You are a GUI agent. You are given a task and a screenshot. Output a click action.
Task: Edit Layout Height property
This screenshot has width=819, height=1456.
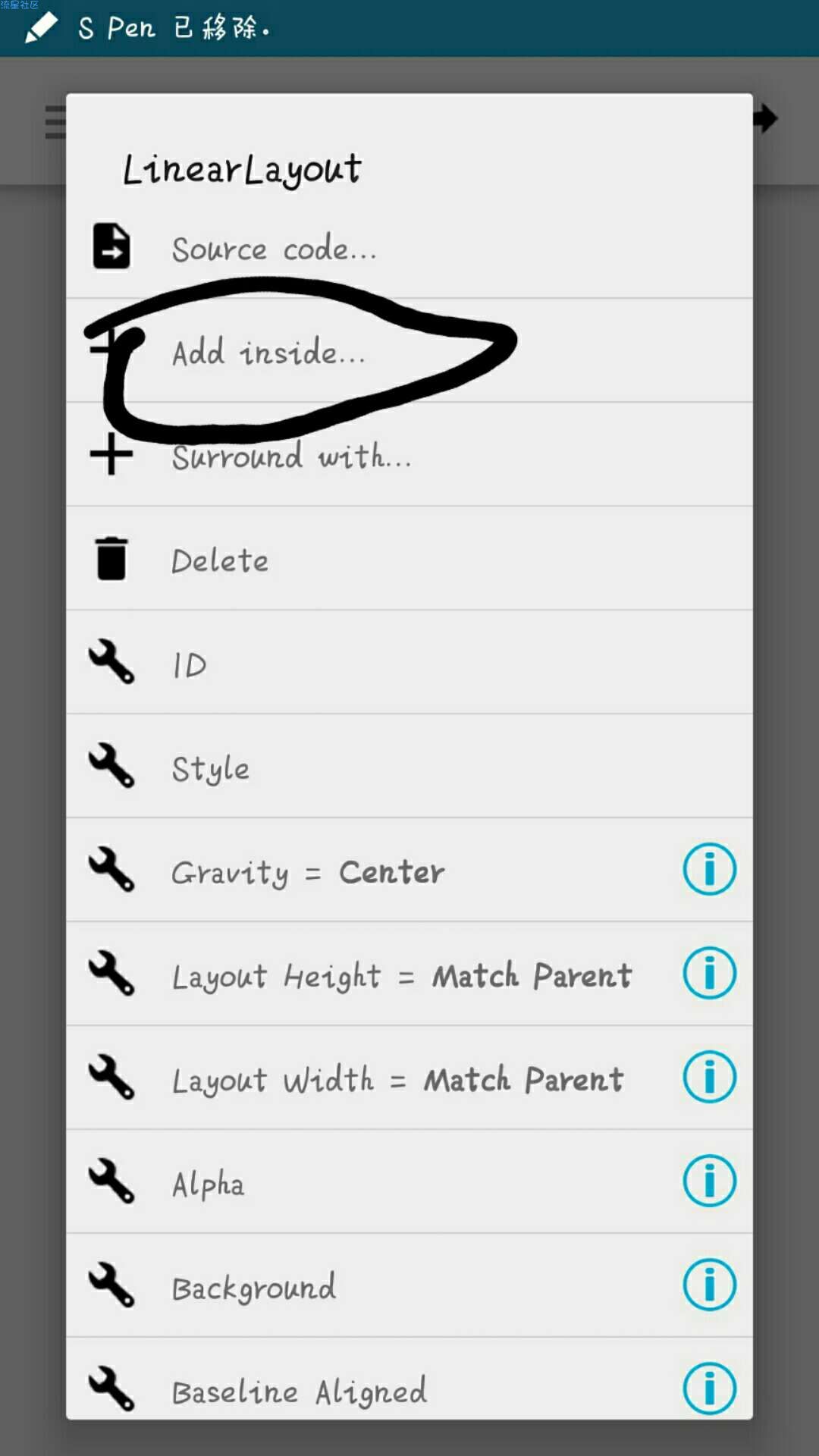(x=402, y=976)
